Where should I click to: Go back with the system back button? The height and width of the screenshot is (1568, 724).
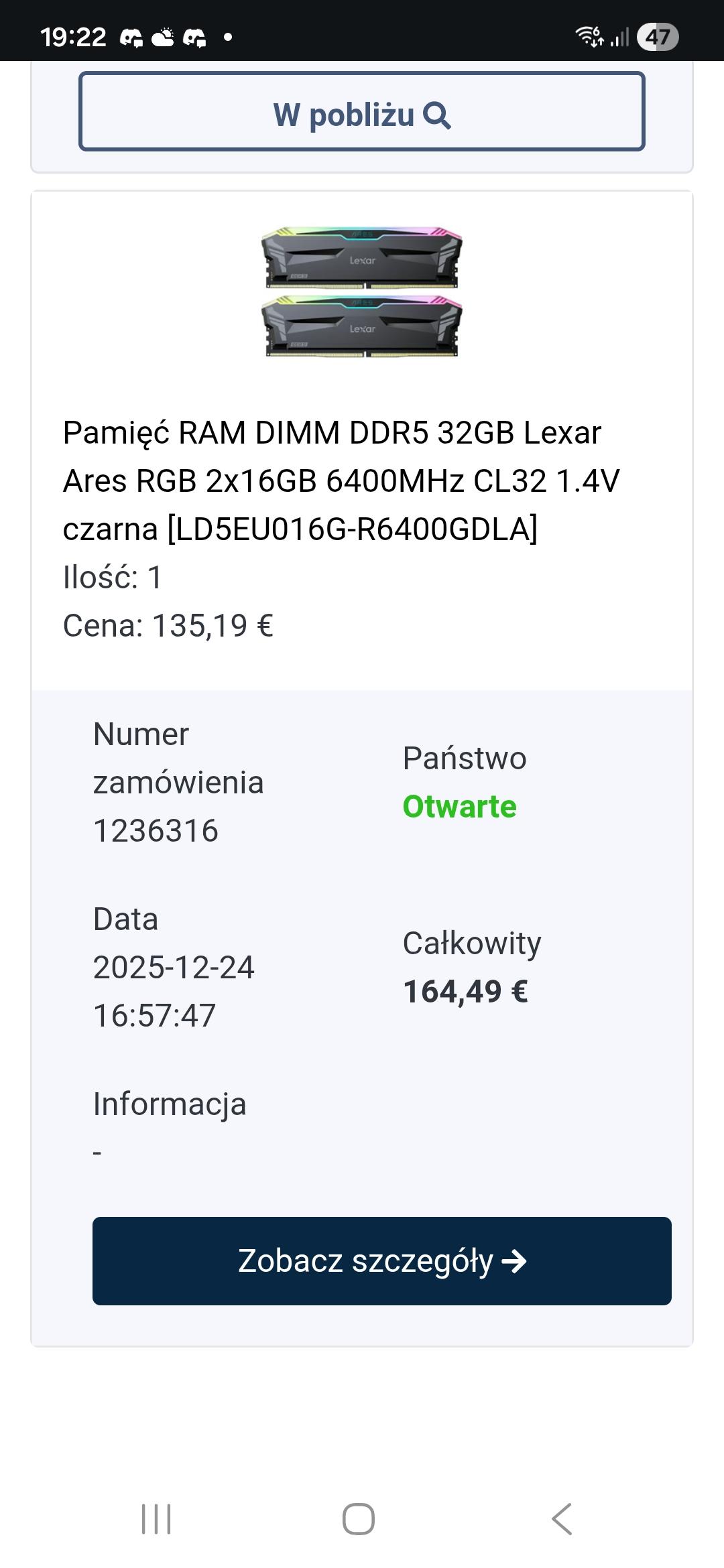[562, 1518]
